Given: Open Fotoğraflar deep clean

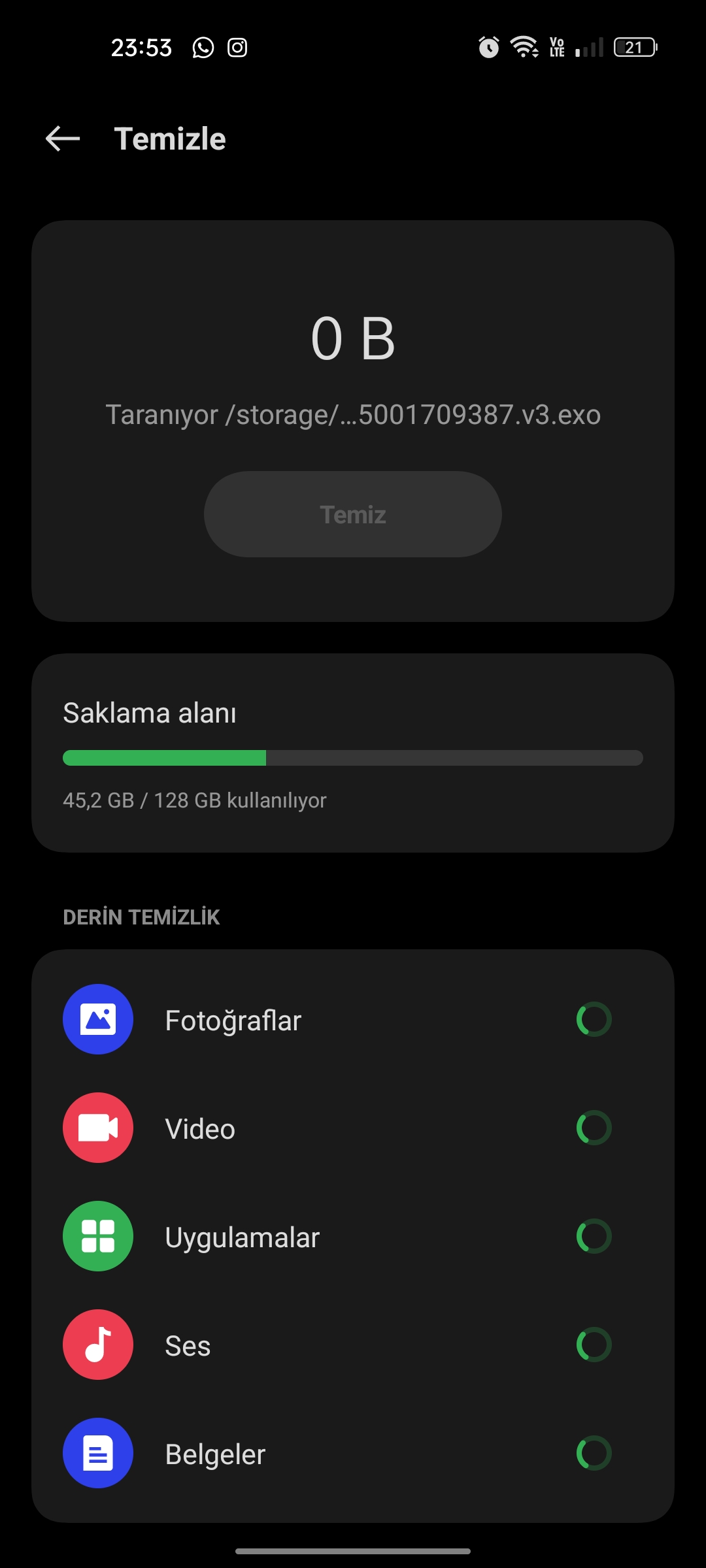Looking at the screenshot, I should pyautogui.click(x=353, y=1019).
